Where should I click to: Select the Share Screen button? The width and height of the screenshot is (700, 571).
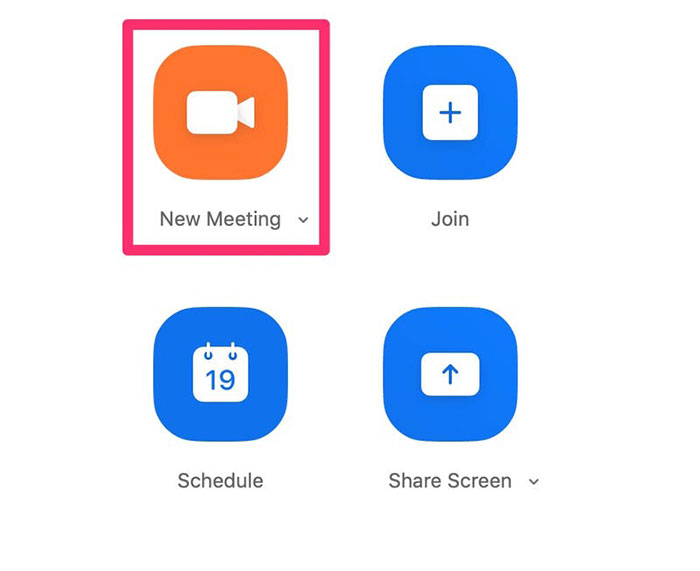[x=450, y=375]
